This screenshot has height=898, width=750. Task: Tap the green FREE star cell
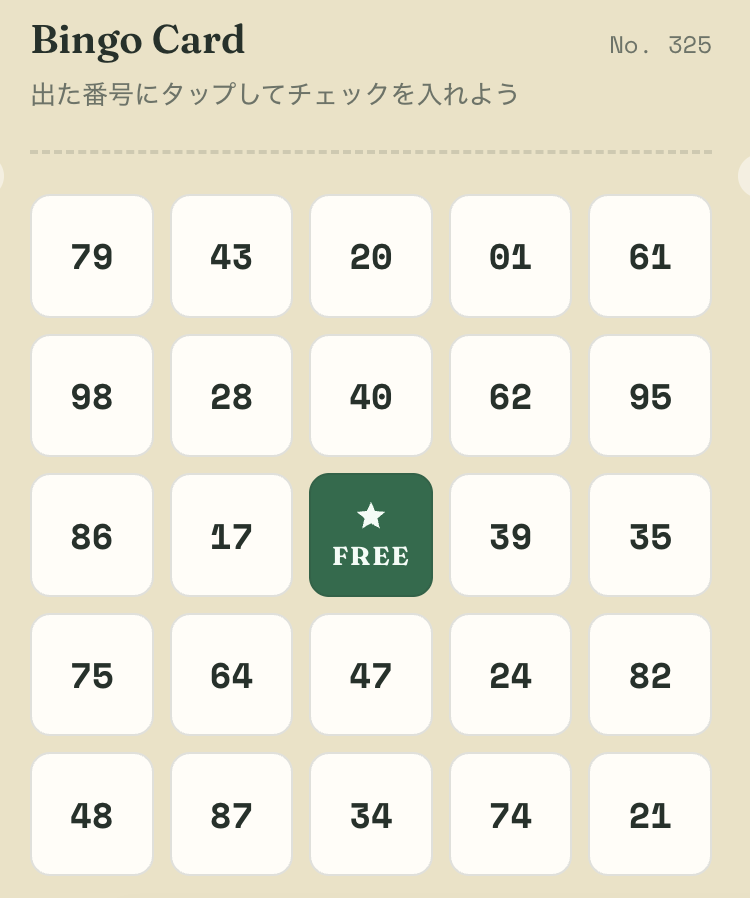[371, 535]
